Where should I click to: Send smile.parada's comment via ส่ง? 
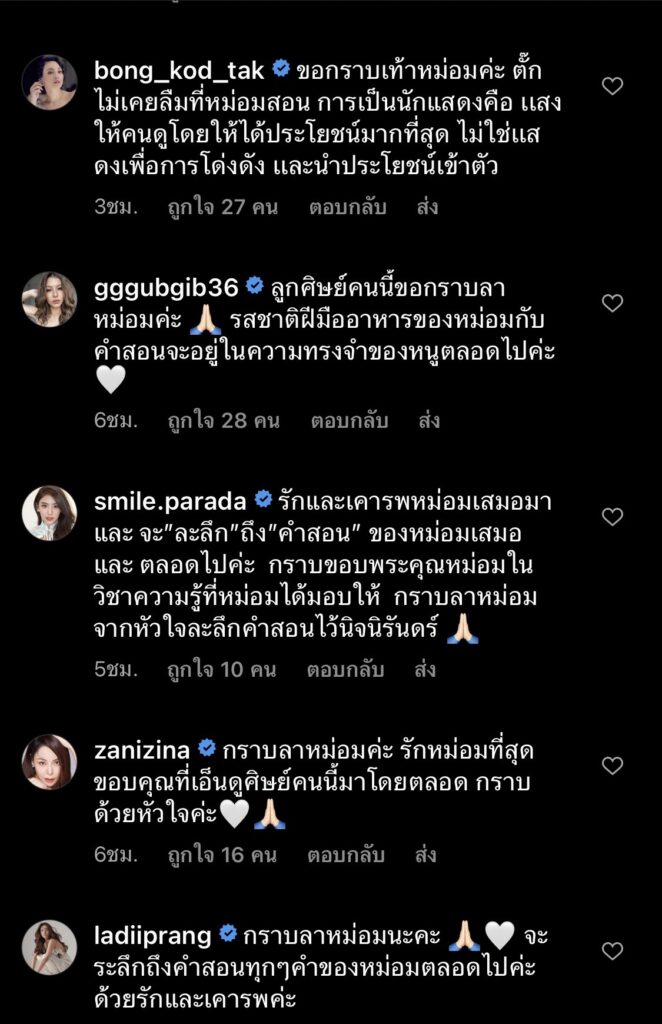click(x=429, y=669)
